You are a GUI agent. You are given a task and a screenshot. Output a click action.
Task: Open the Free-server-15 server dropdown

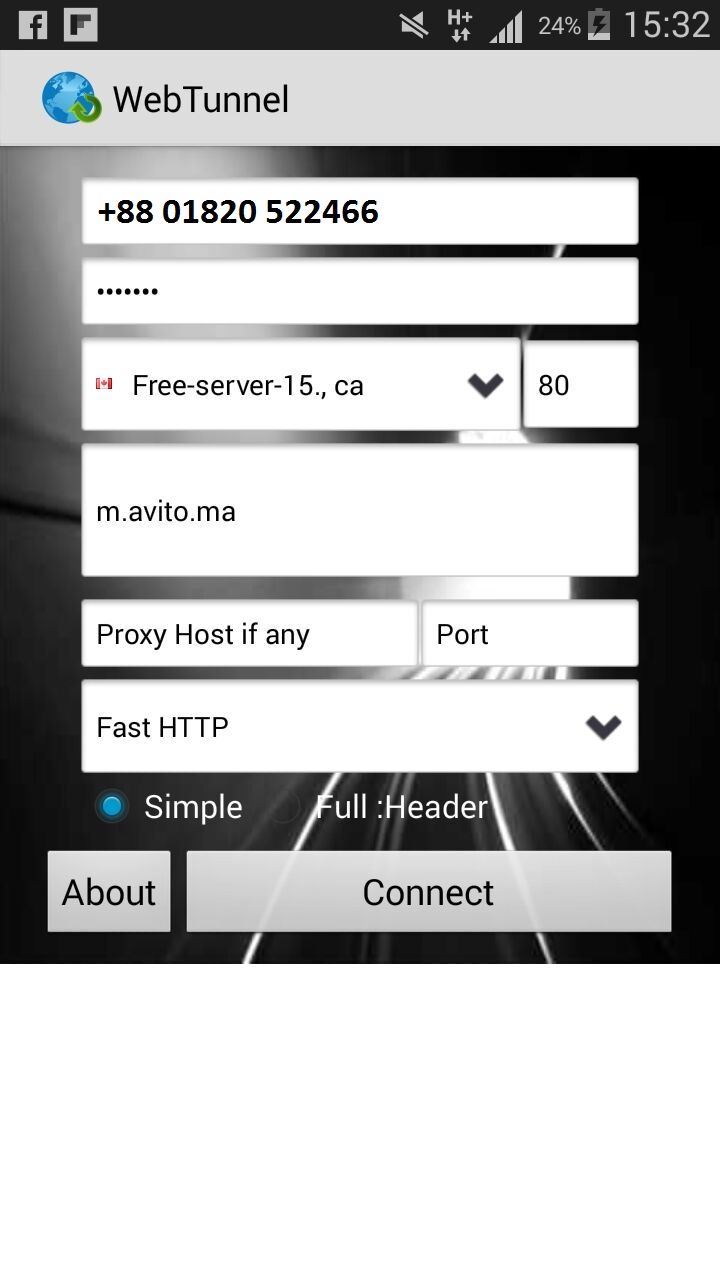click(300, 385)
